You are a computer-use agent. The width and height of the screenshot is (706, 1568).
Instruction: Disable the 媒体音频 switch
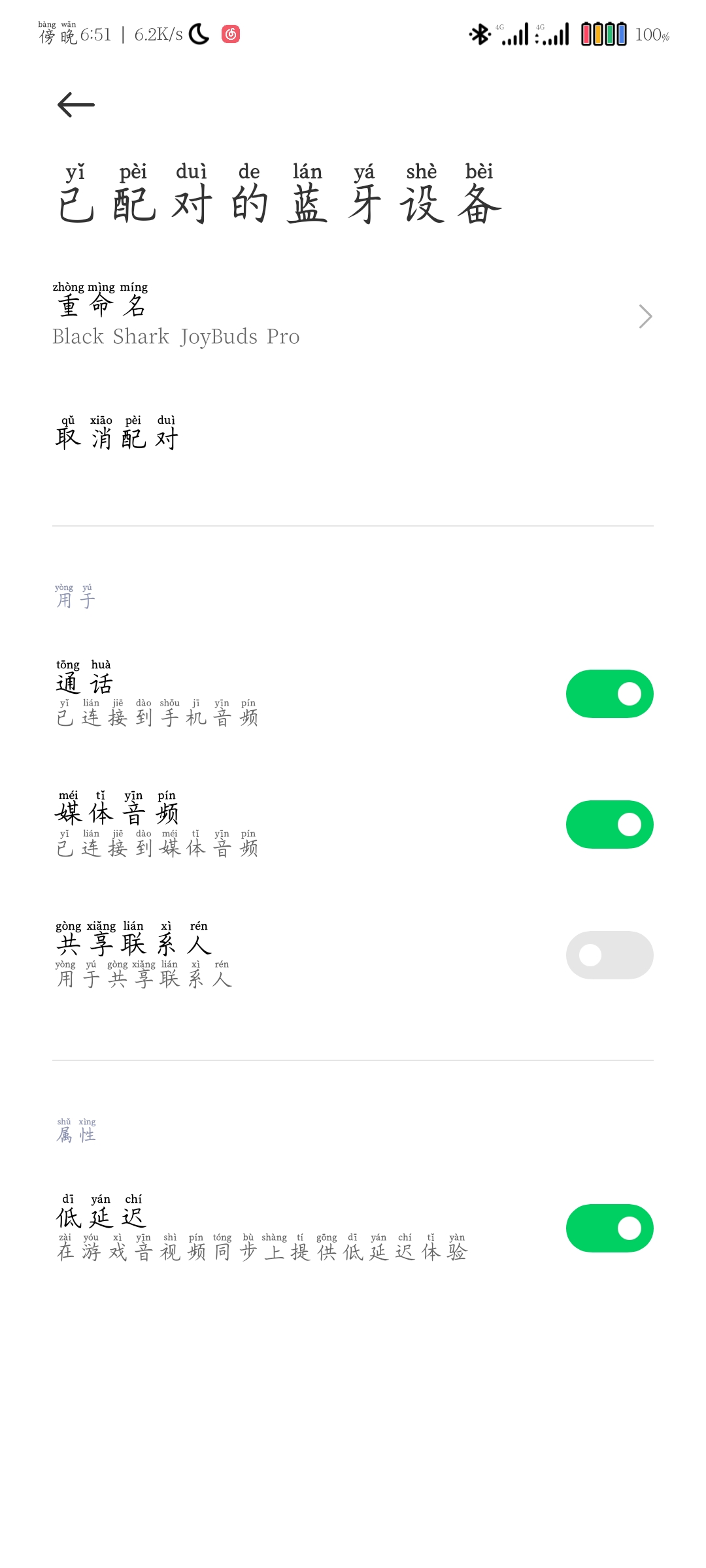pyautogui.click(x=609, y=825)
